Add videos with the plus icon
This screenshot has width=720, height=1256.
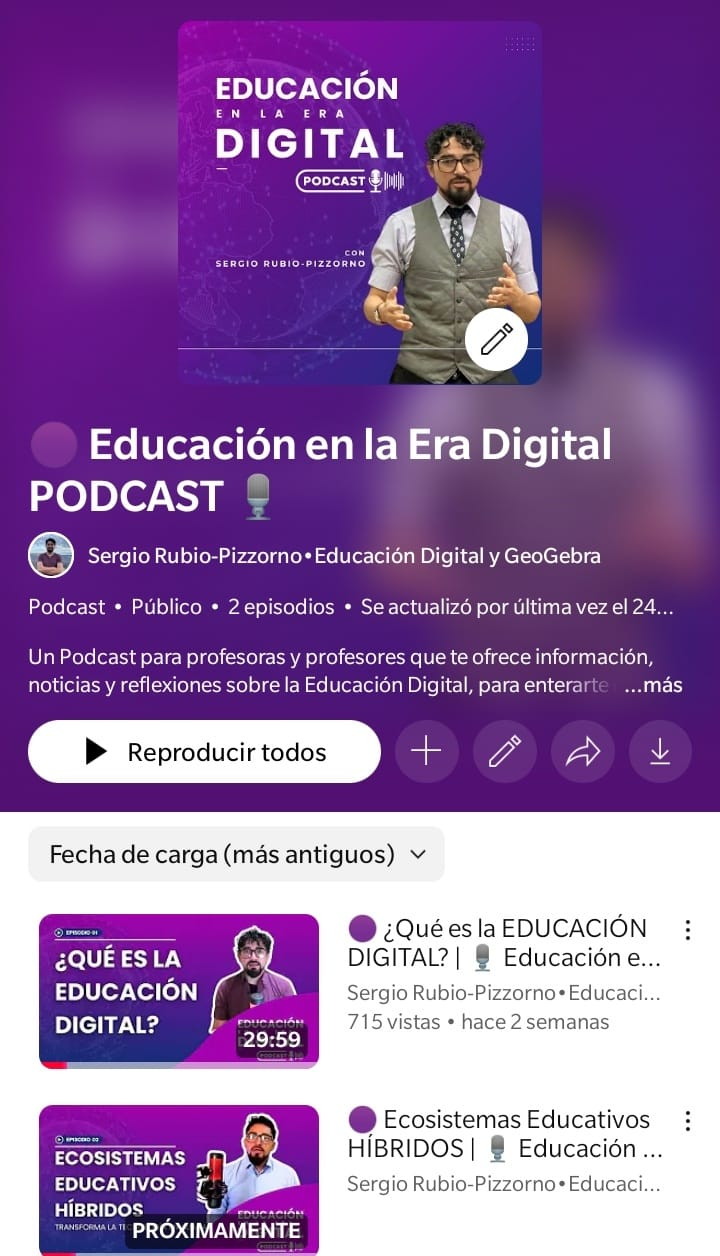pos(427,752)
